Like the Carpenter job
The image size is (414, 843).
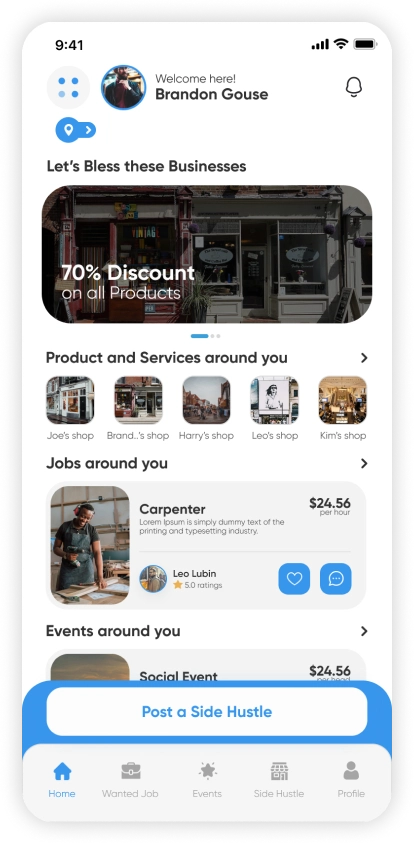coord(294,578)
